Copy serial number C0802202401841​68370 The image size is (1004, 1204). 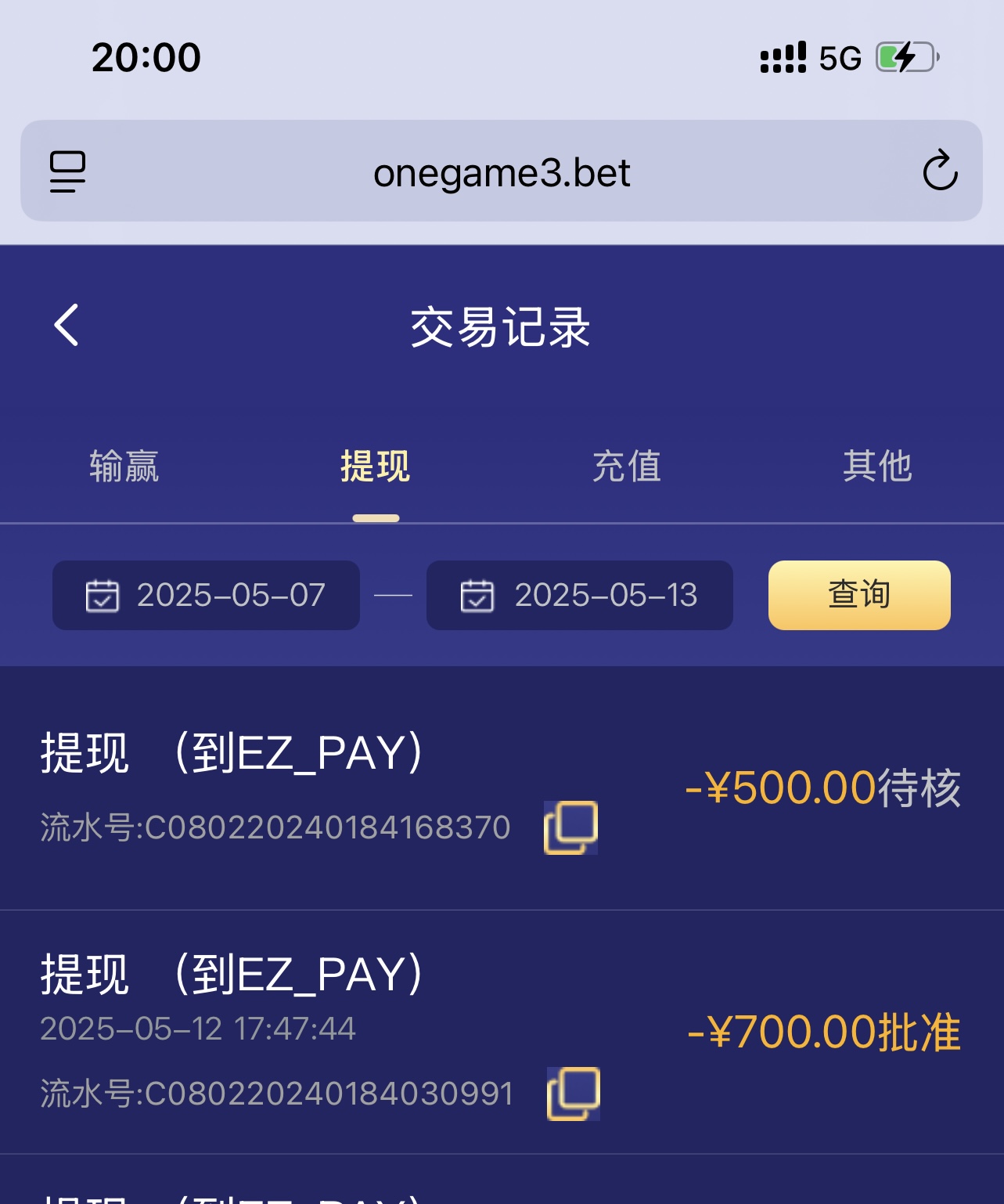tap(571, 827)
